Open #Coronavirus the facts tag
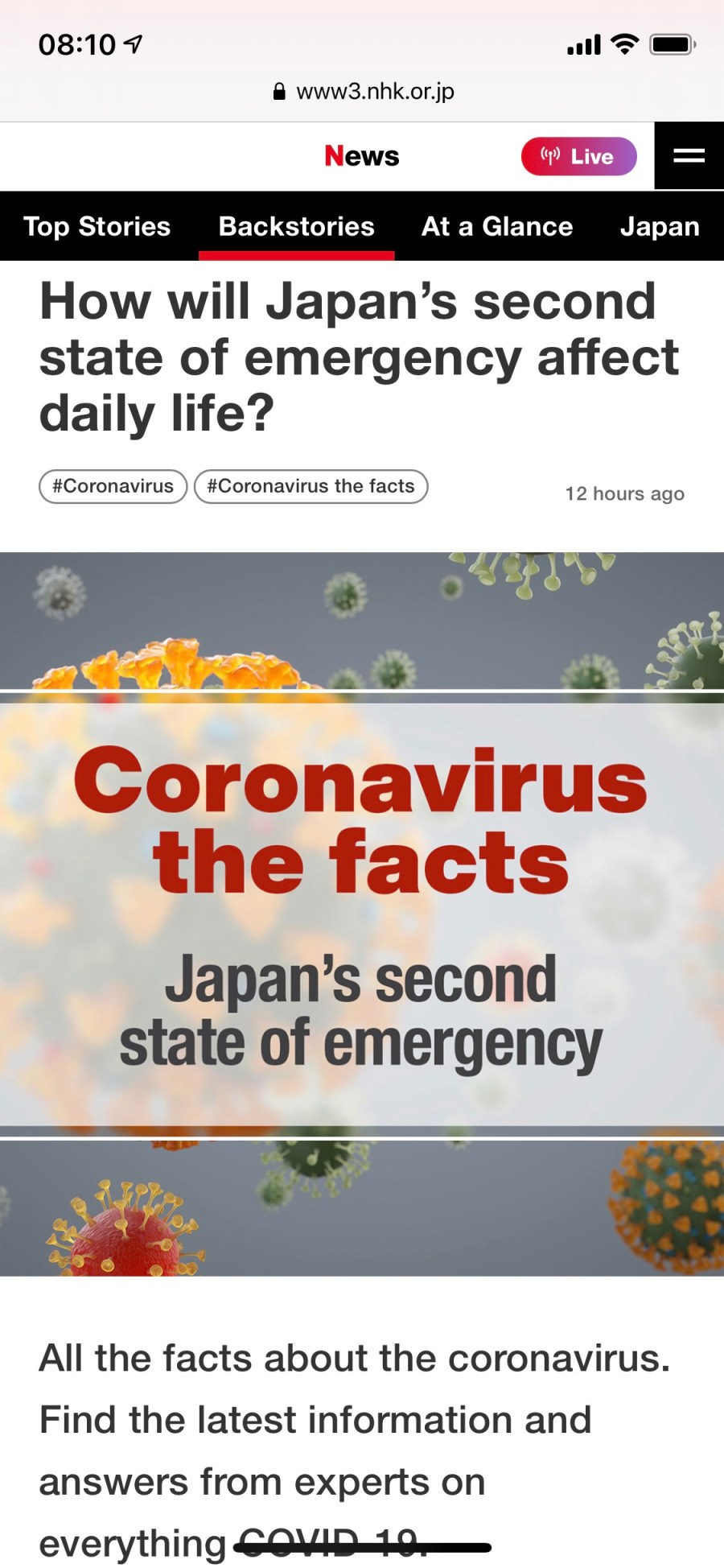 (311, 486)
